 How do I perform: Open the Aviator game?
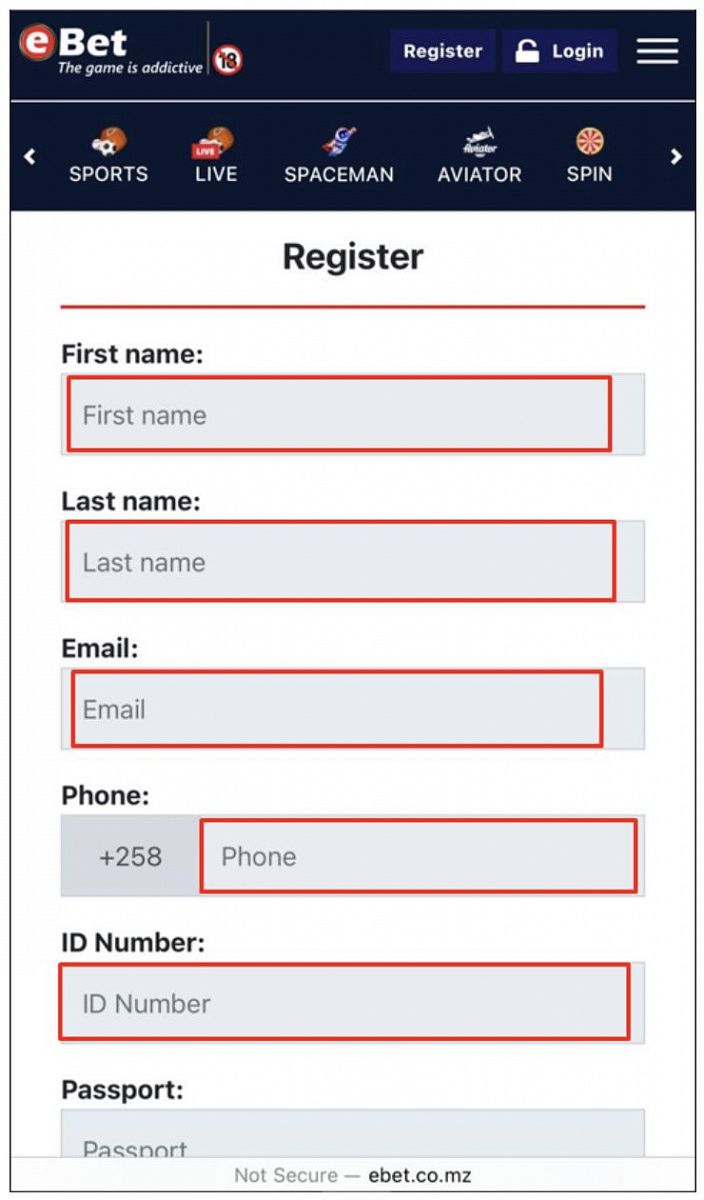479,157
